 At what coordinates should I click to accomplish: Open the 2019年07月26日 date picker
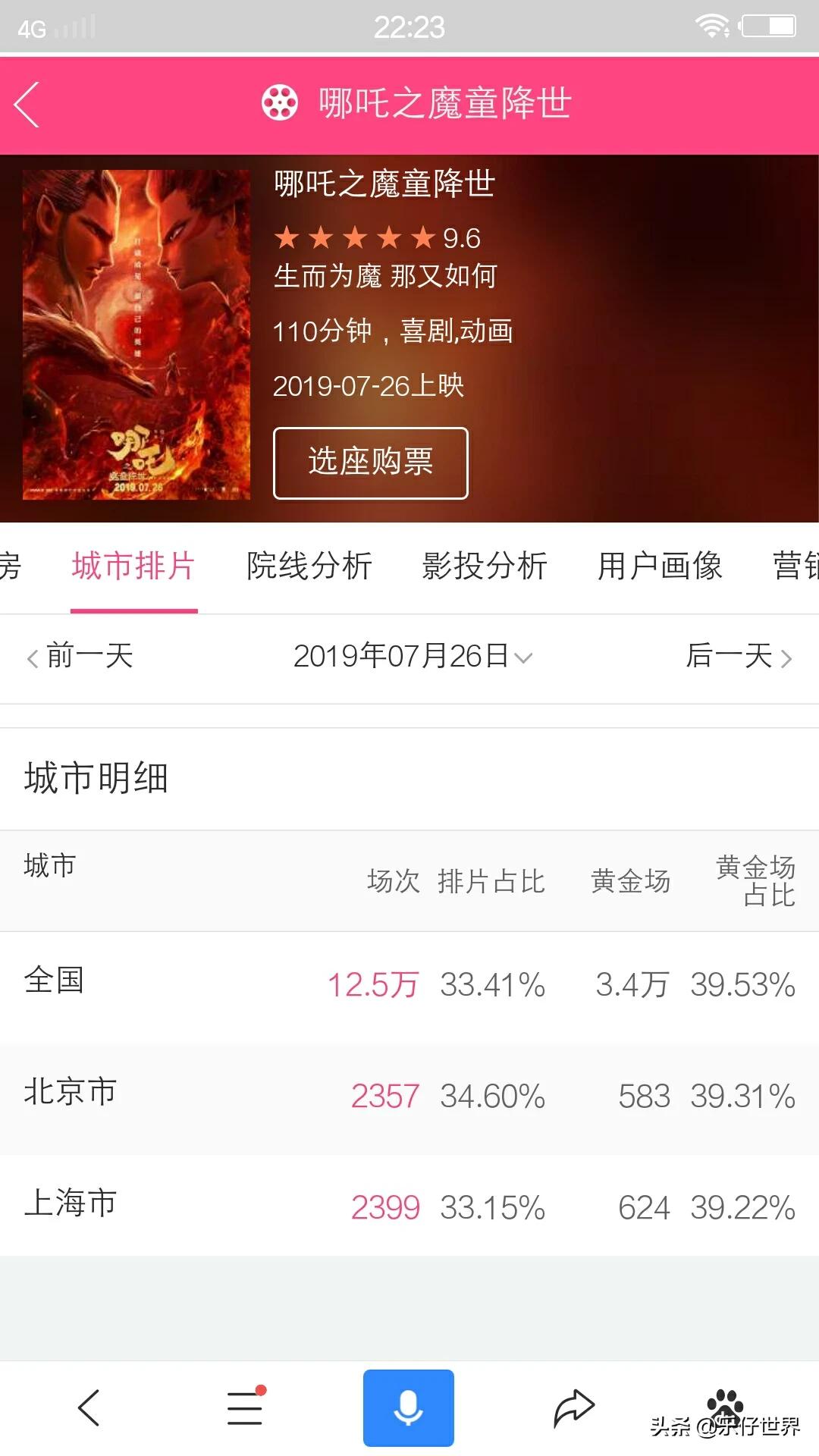click(413, 656)
